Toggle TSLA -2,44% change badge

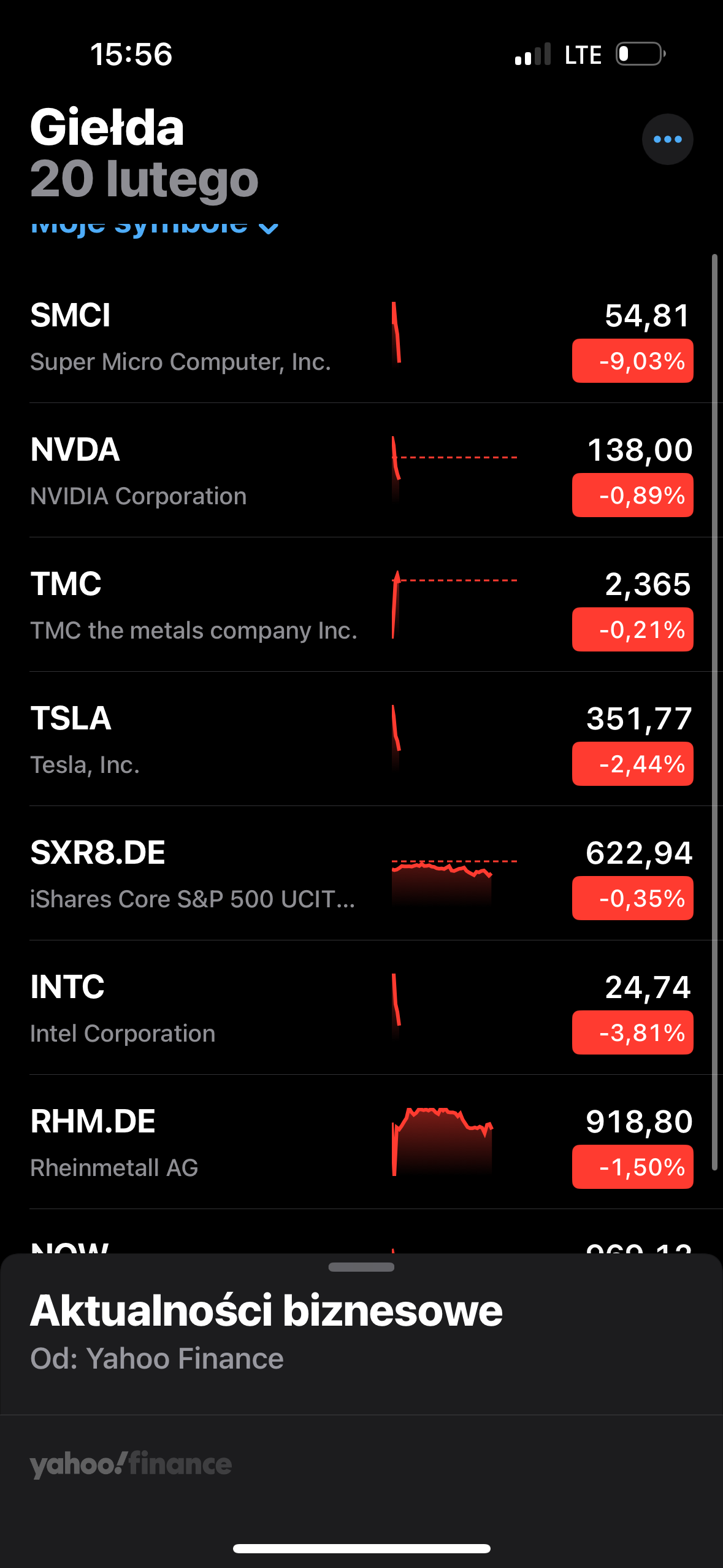tap(632, 764)
